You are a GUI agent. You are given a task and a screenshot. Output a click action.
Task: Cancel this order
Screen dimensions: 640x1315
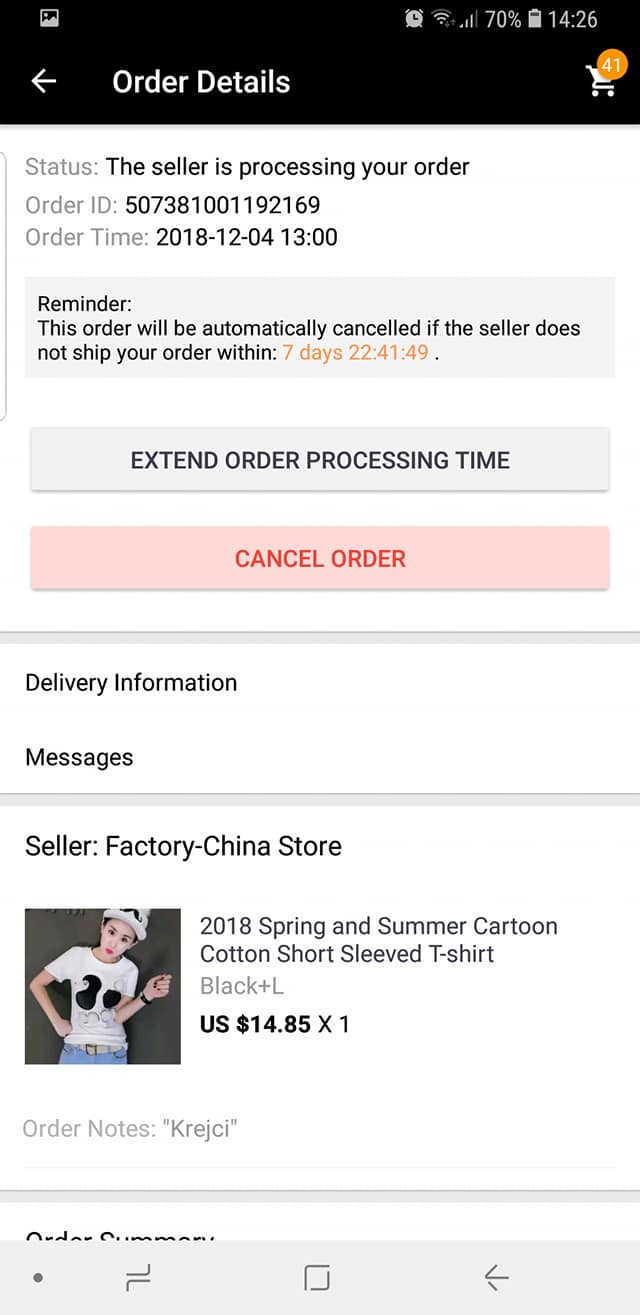[320, 558]
